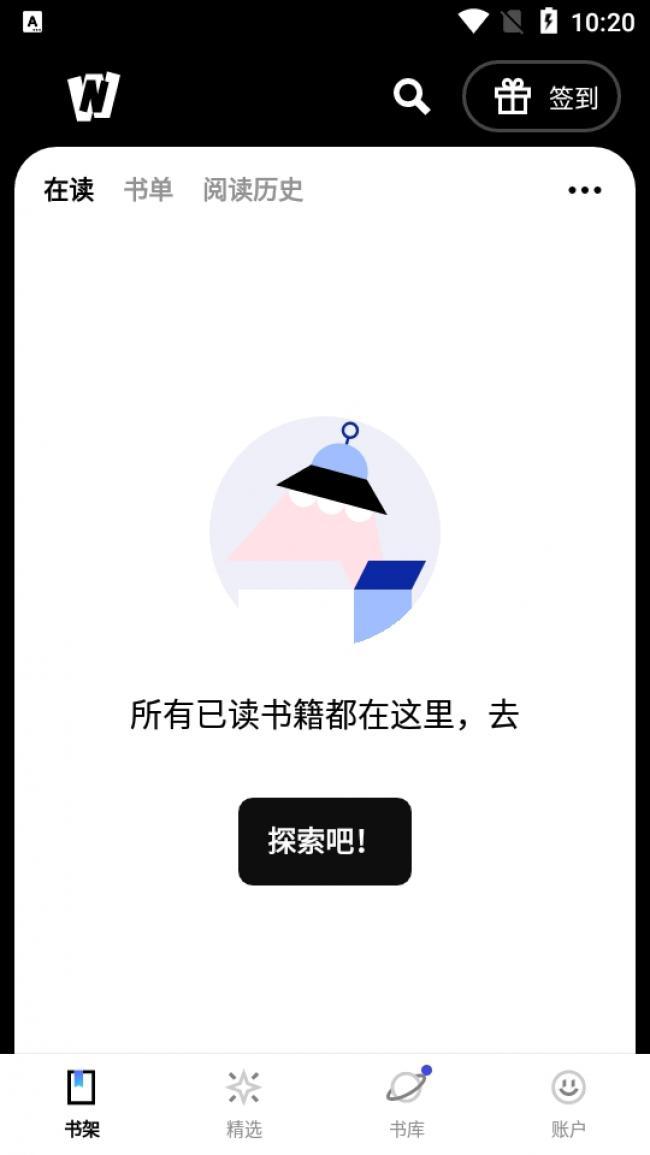Switch to the 阅读历史 tab
This screenshot has width=650, height=1155.
[x=252, y=189]
